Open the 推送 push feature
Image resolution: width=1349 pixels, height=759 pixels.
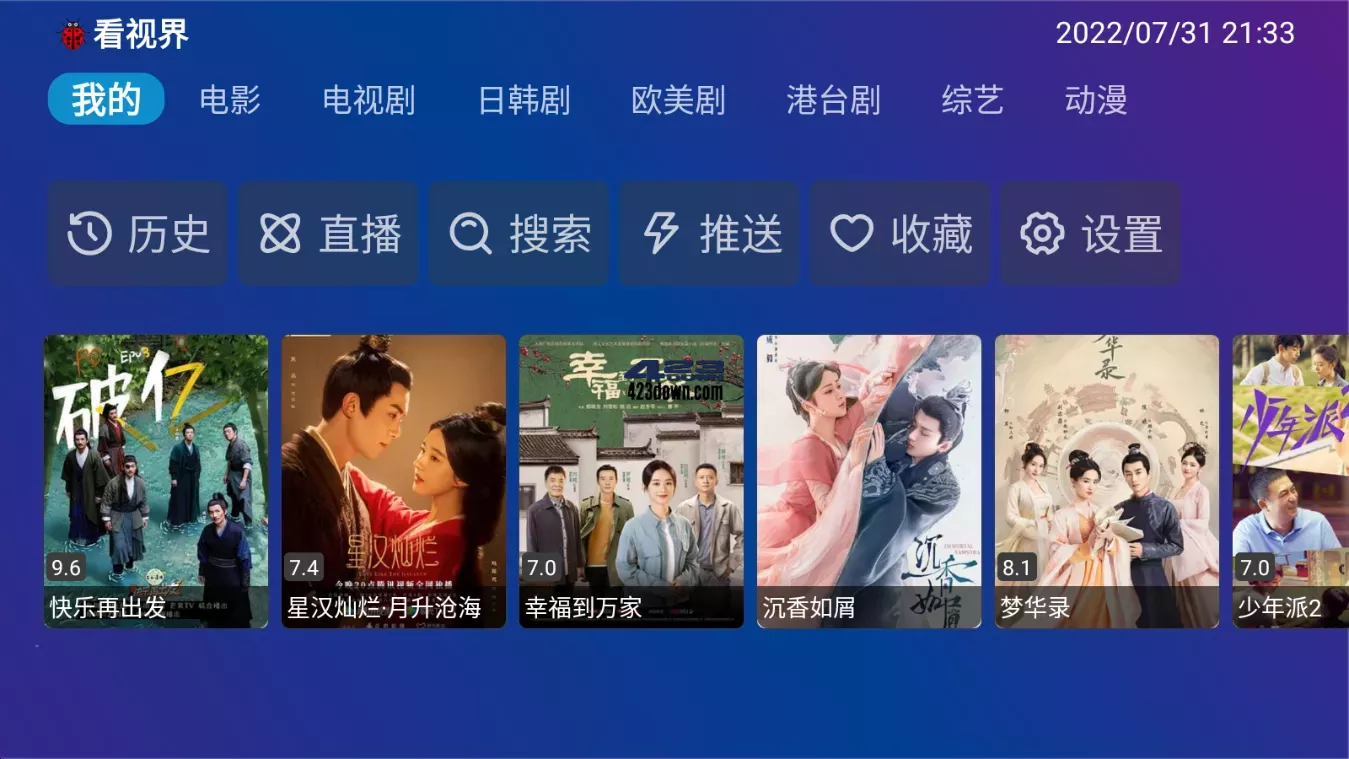click(709, 234)
